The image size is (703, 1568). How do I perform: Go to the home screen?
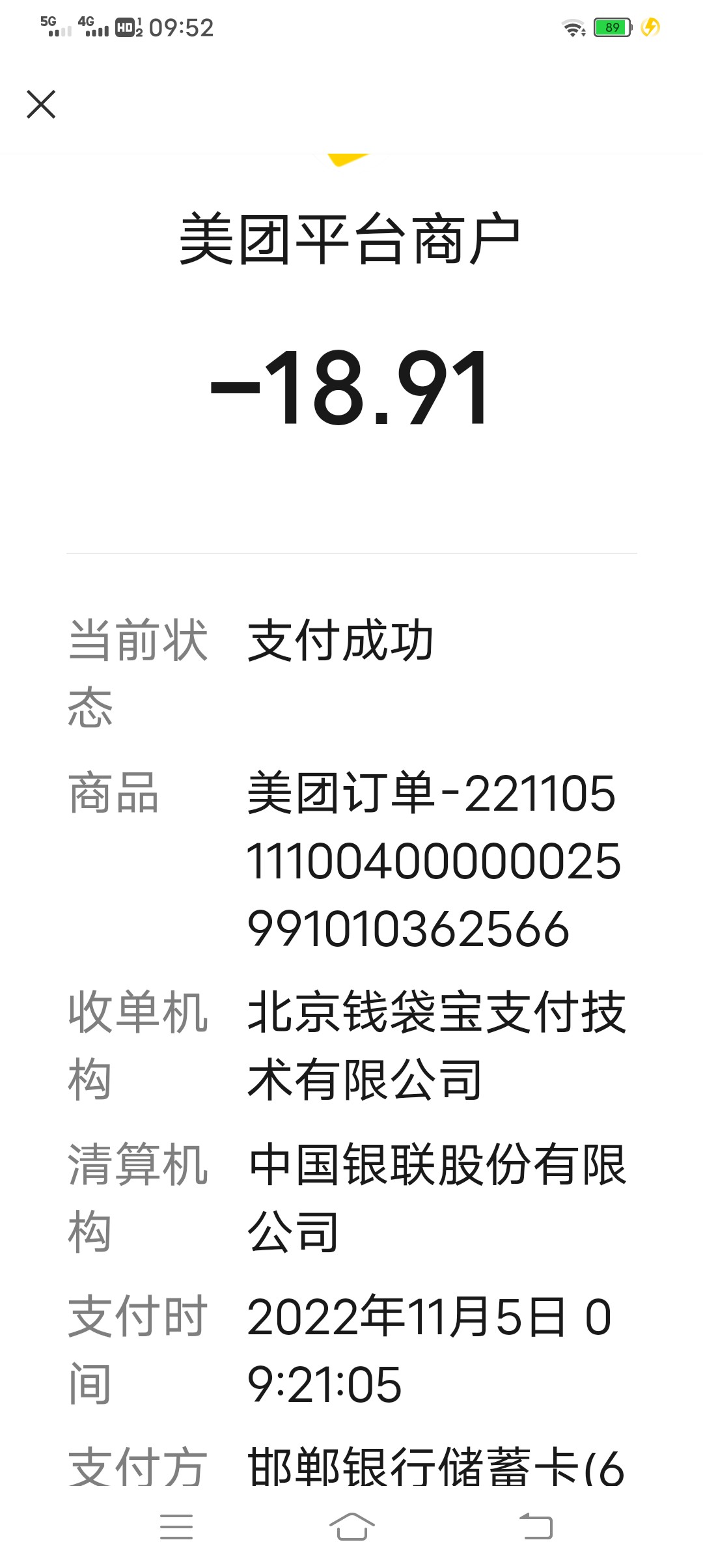coord(351,1527)
